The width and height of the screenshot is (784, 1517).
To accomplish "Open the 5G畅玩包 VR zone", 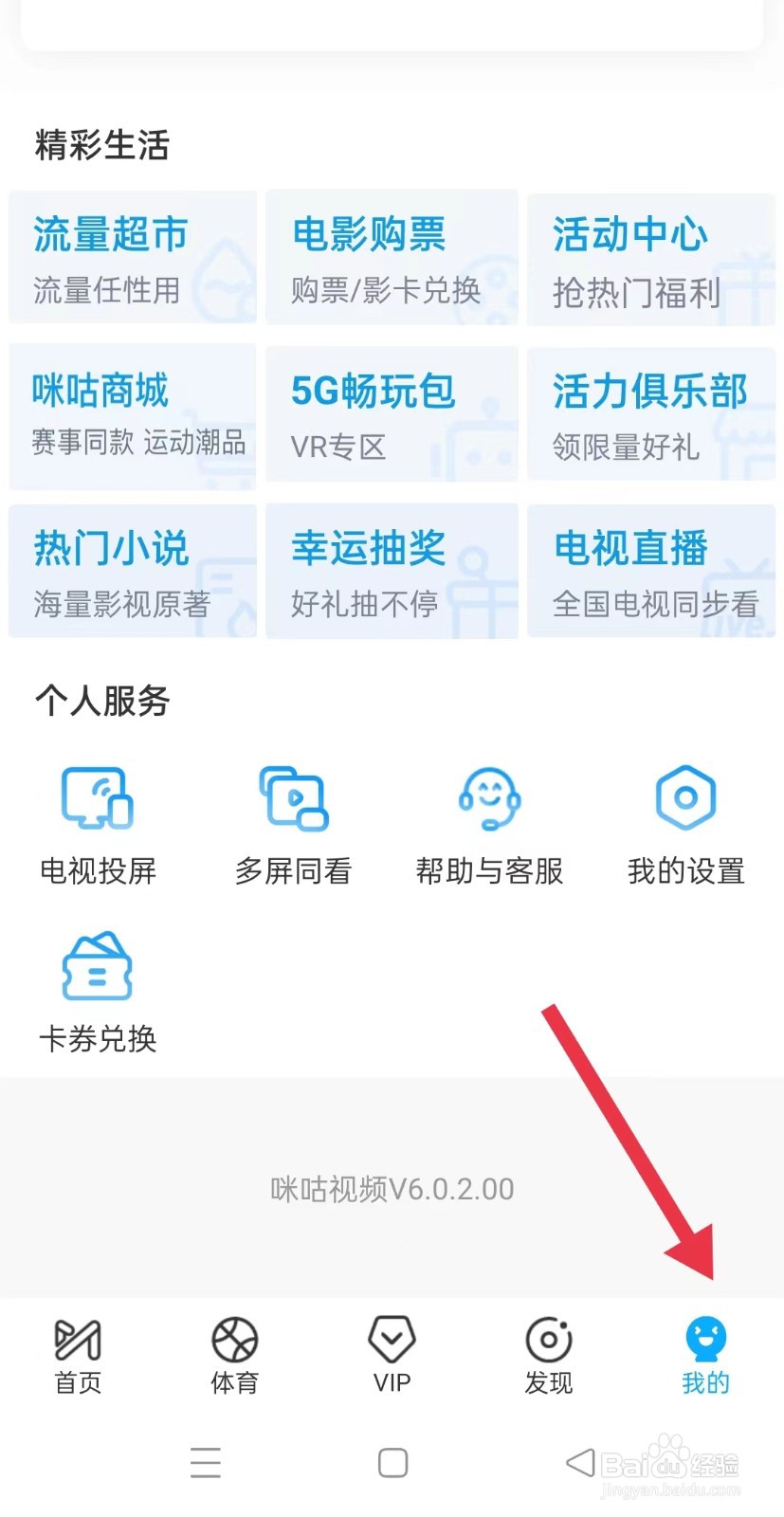I will coord(391,414).
